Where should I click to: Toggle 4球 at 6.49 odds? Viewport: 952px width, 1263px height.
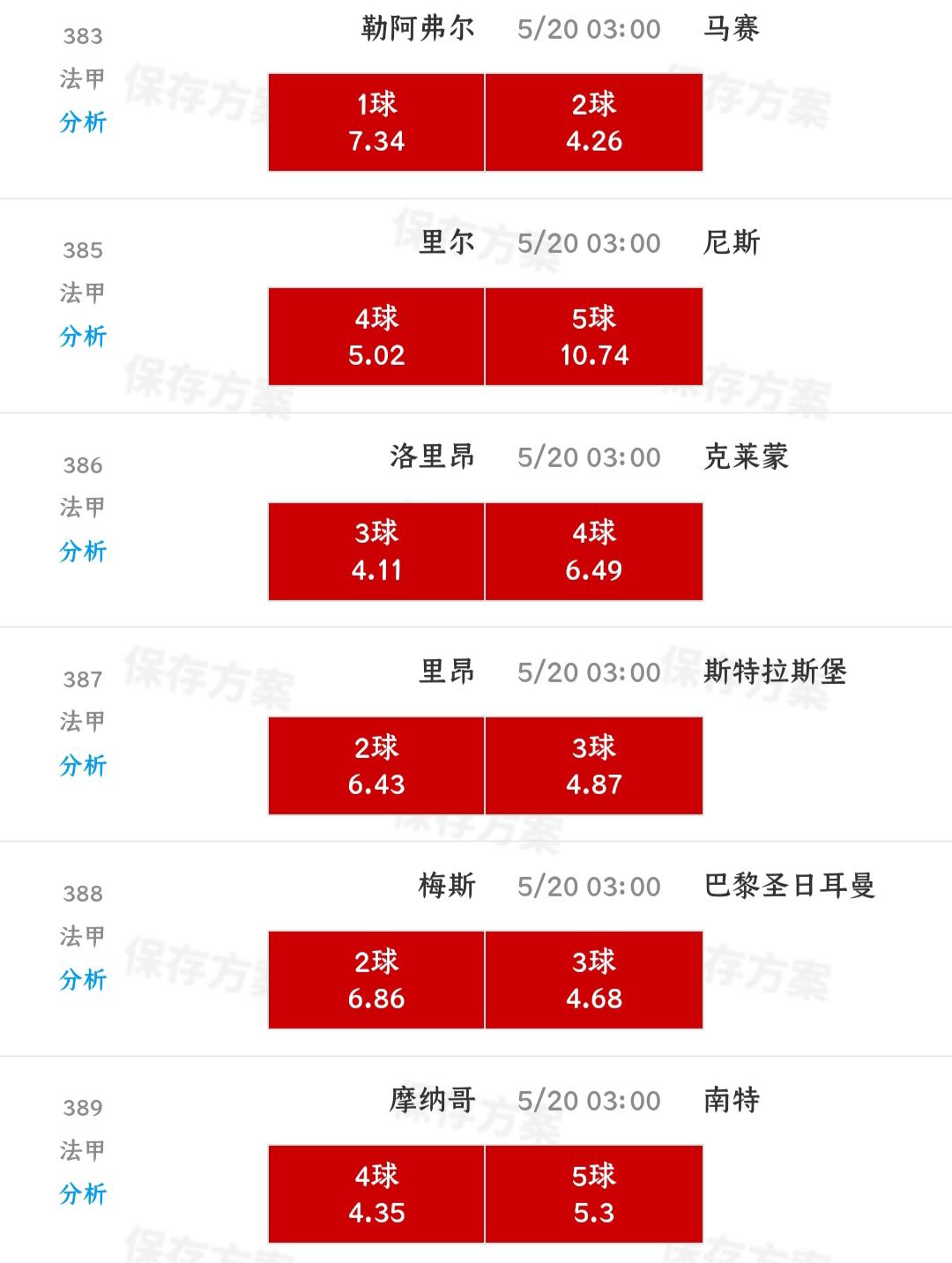point(594,552)
